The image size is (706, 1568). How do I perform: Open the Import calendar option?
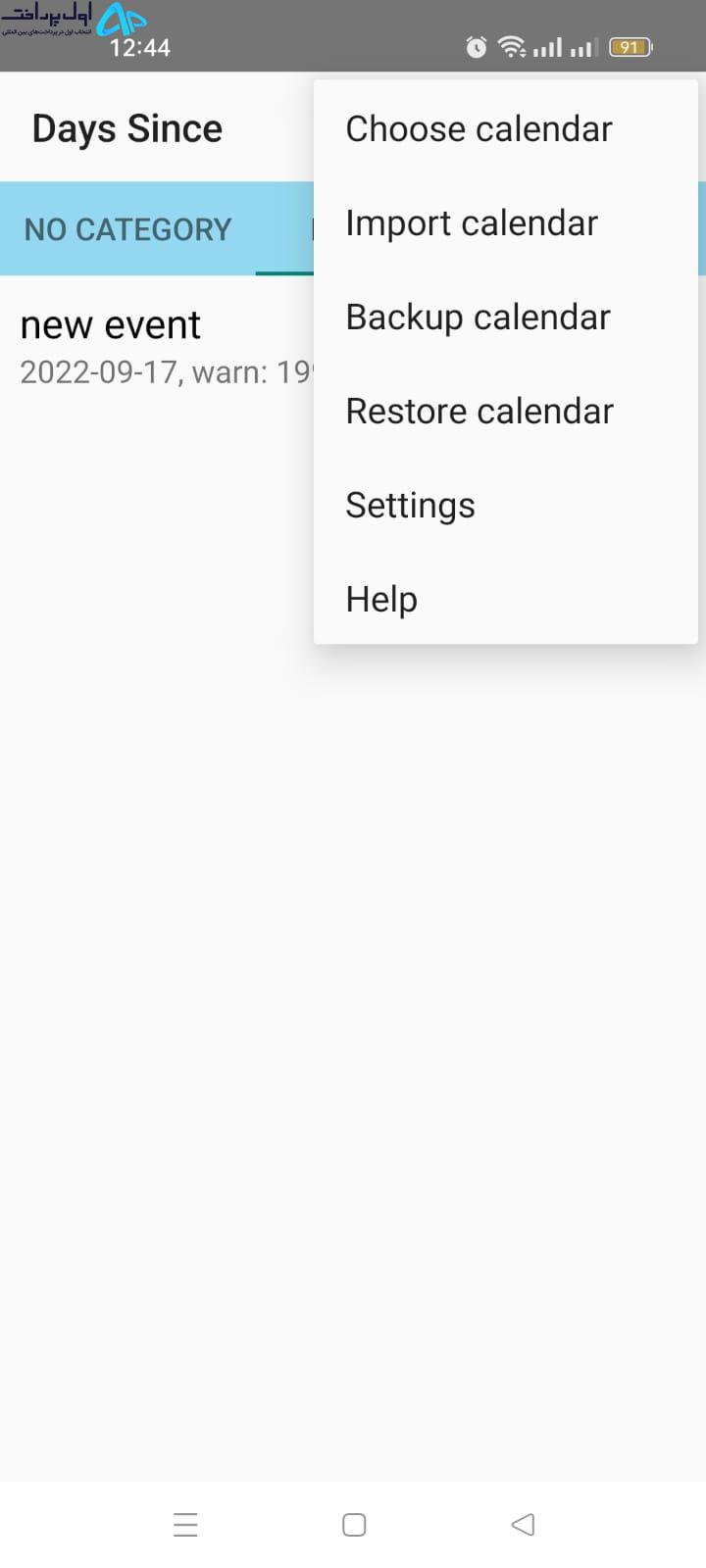[505, 223]
